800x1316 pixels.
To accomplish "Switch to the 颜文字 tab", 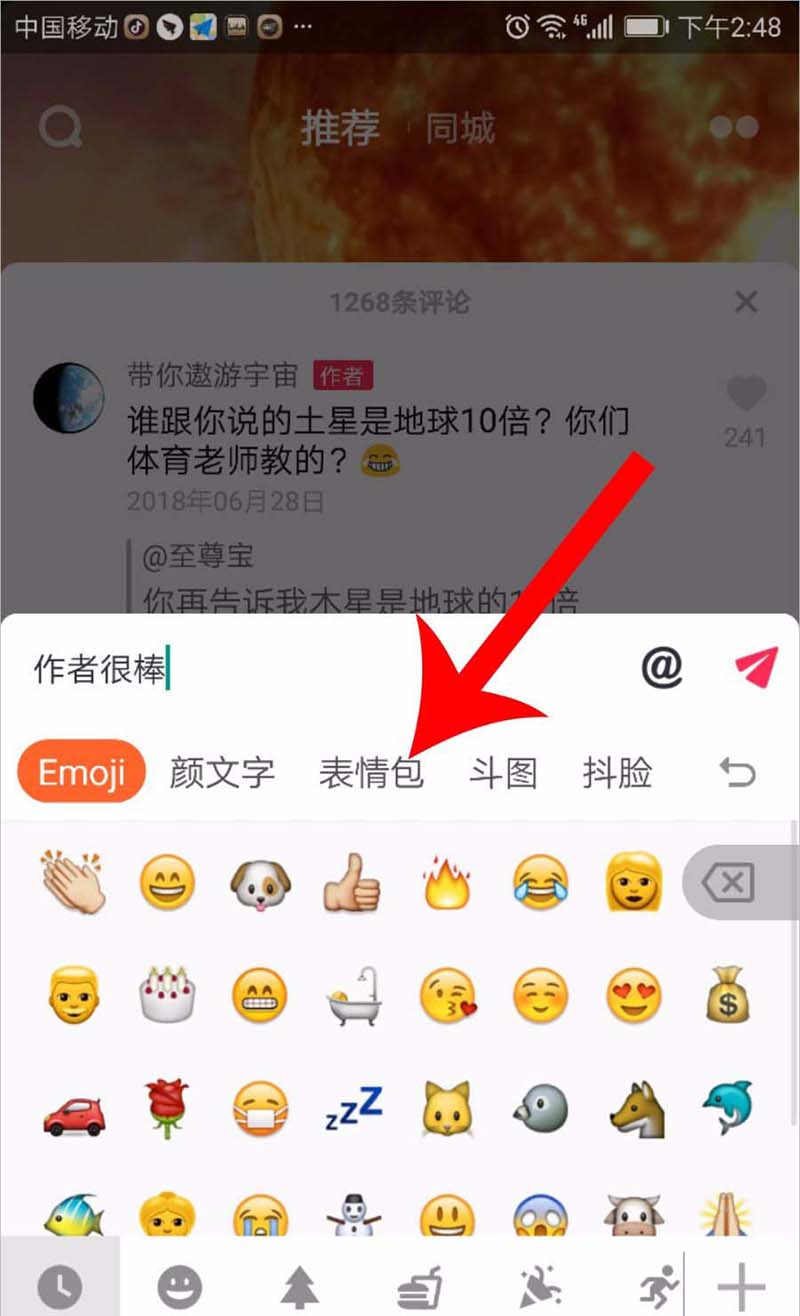I will pos(222,772).
